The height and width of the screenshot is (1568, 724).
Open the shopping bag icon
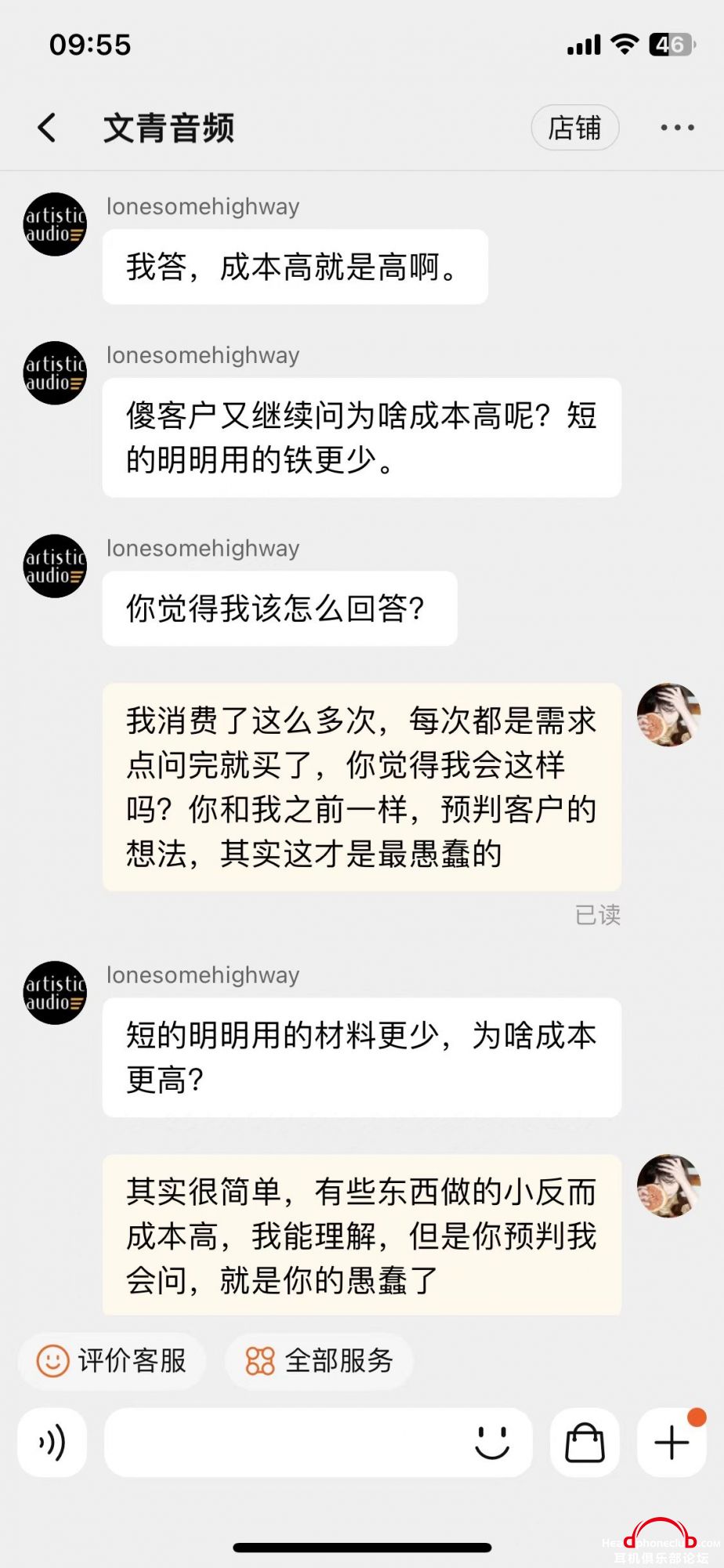(585, 1443)
